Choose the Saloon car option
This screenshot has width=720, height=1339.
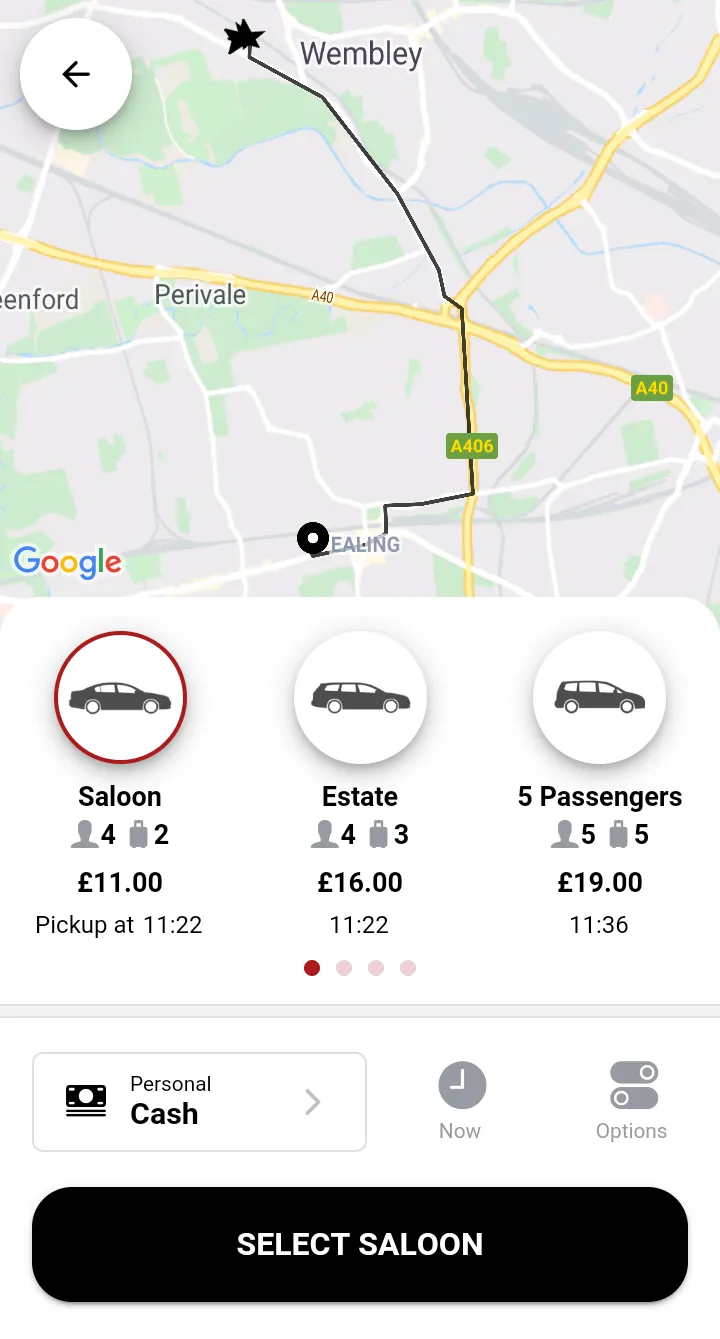[120, 698]
